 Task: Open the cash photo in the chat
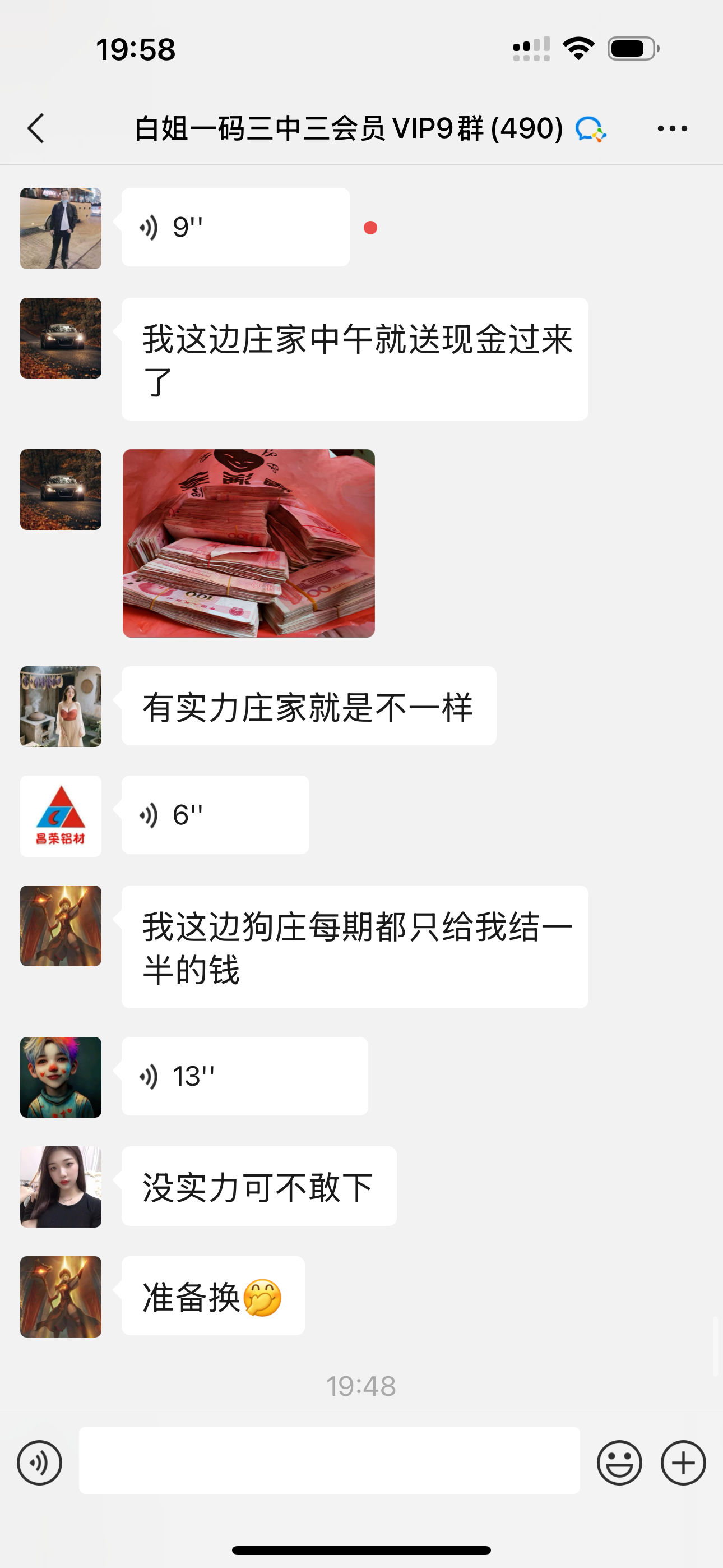(x=248, y=543)
